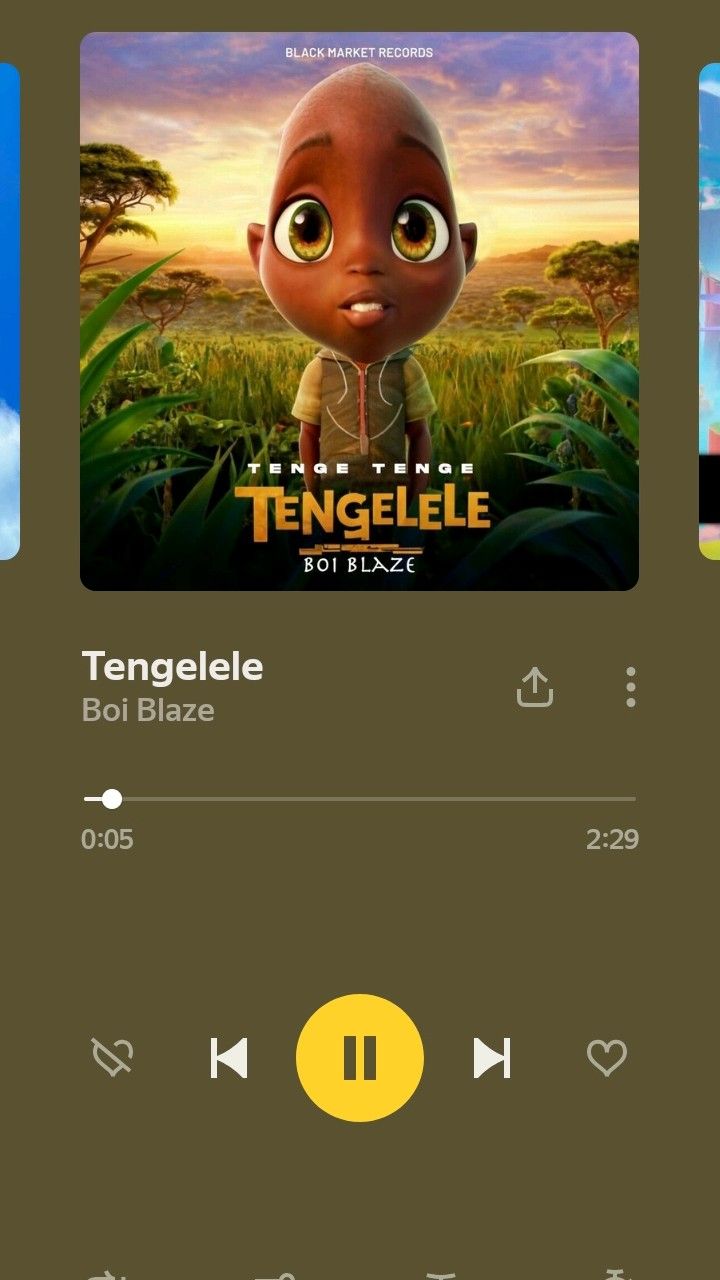Pause the song Tengelele
This screenshot has height=1280, width=720.
[360, 1058]
